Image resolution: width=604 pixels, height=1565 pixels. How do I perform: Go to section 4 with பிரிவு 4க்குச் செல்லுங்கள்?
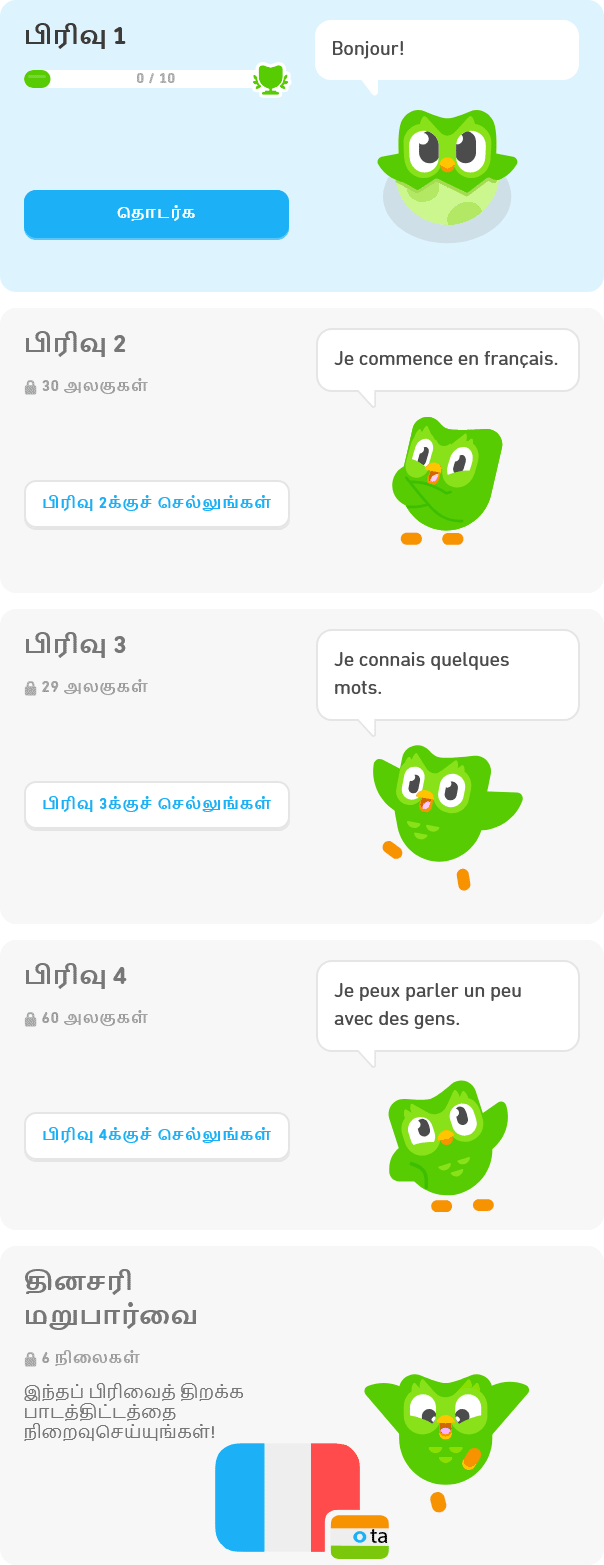[156, 1135]
